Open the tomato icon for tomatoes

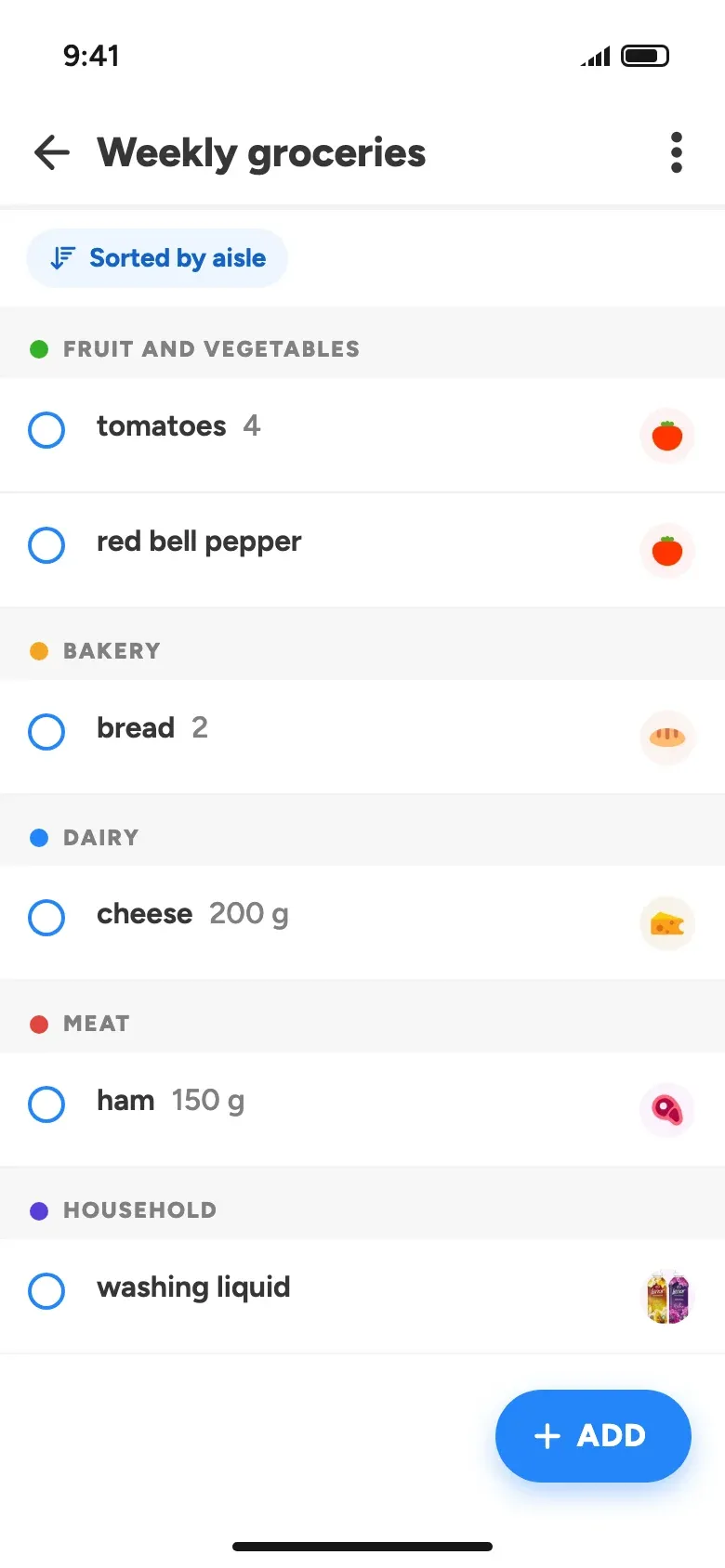click(667, 436)
